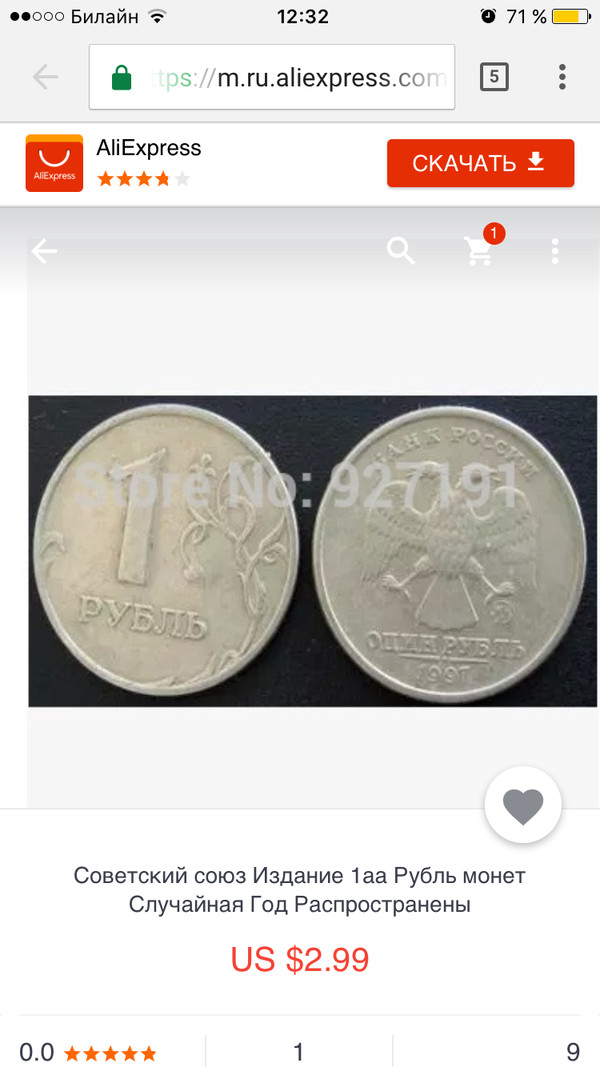Tap the СКАЧАТЬ download button
Image resolution: width=600 pixels, height=1067 pixels.
click(x=480, y=163)
